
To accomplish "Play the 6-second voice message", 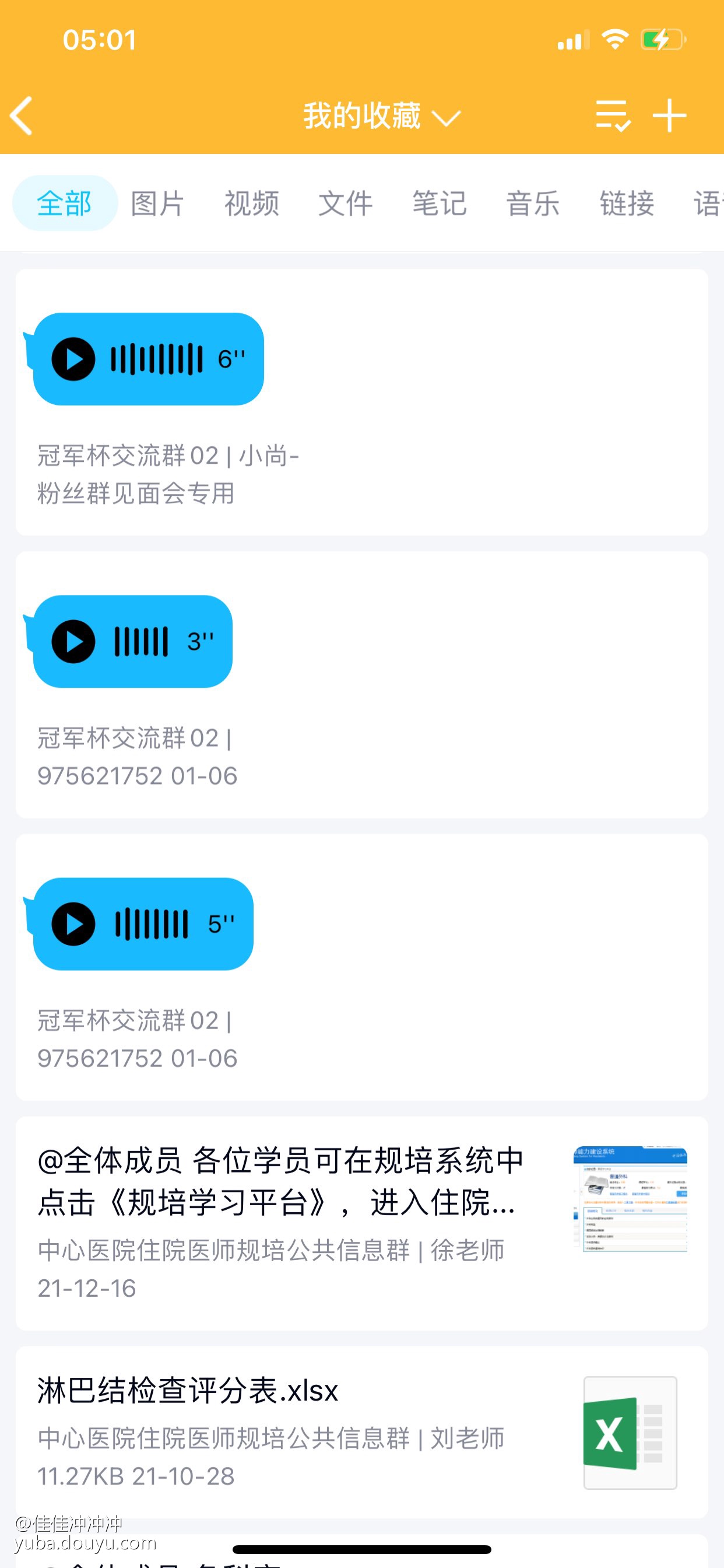I will coord(73,359).
